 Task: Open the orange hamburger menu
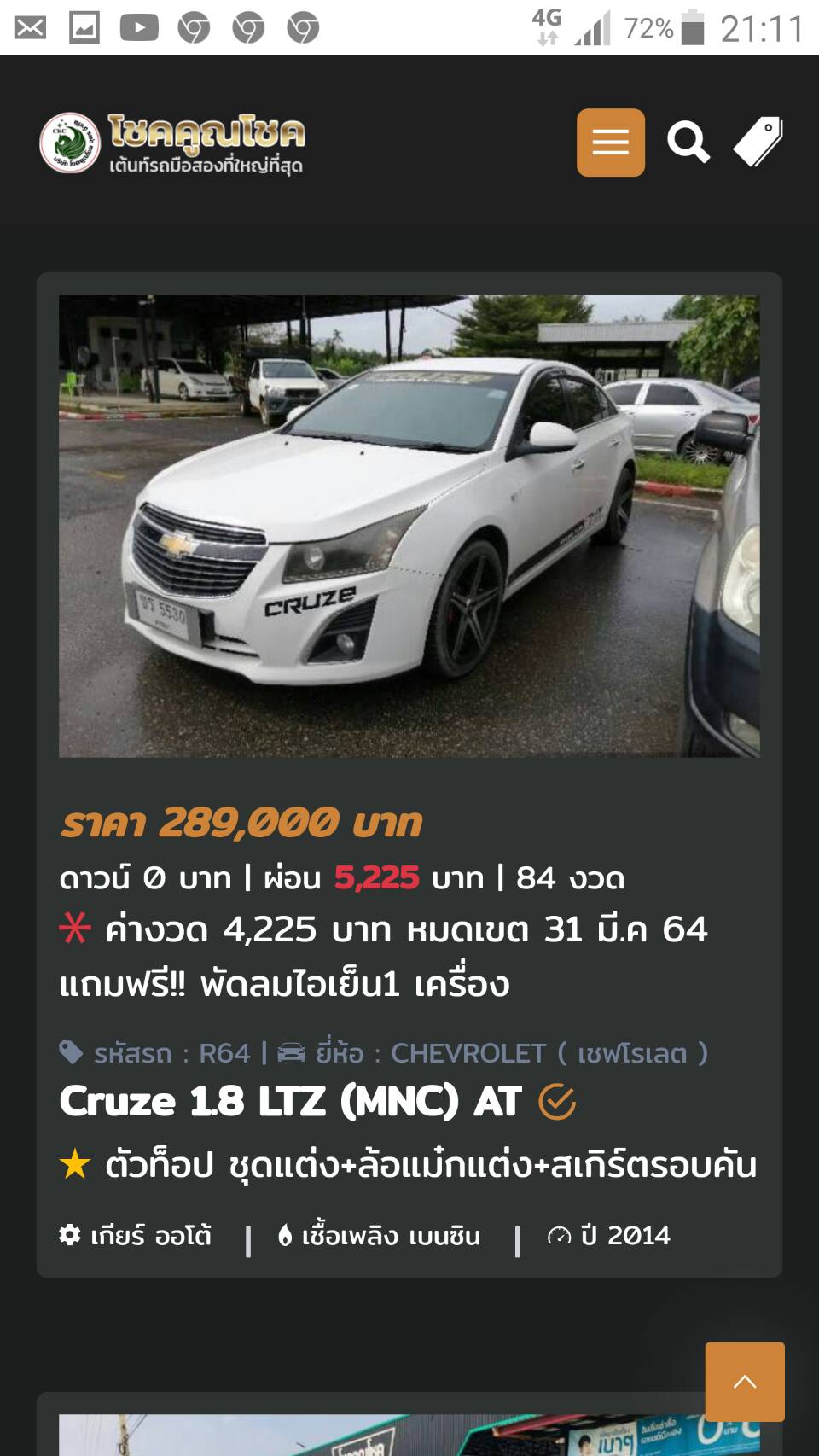tap(610, 143)
